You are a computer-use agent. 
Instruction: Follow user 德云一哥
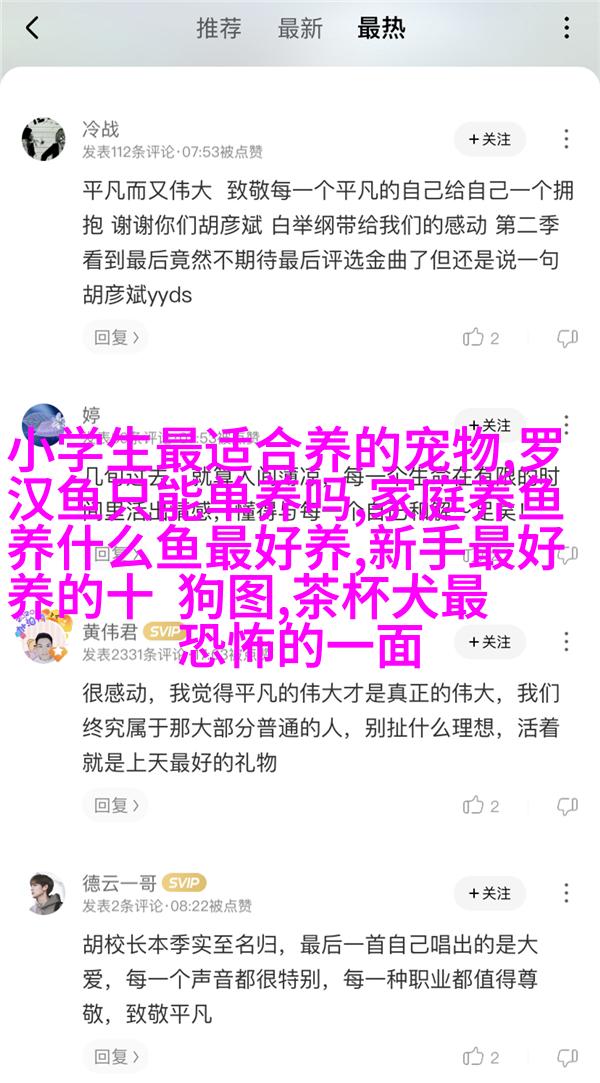coord(489,893)
